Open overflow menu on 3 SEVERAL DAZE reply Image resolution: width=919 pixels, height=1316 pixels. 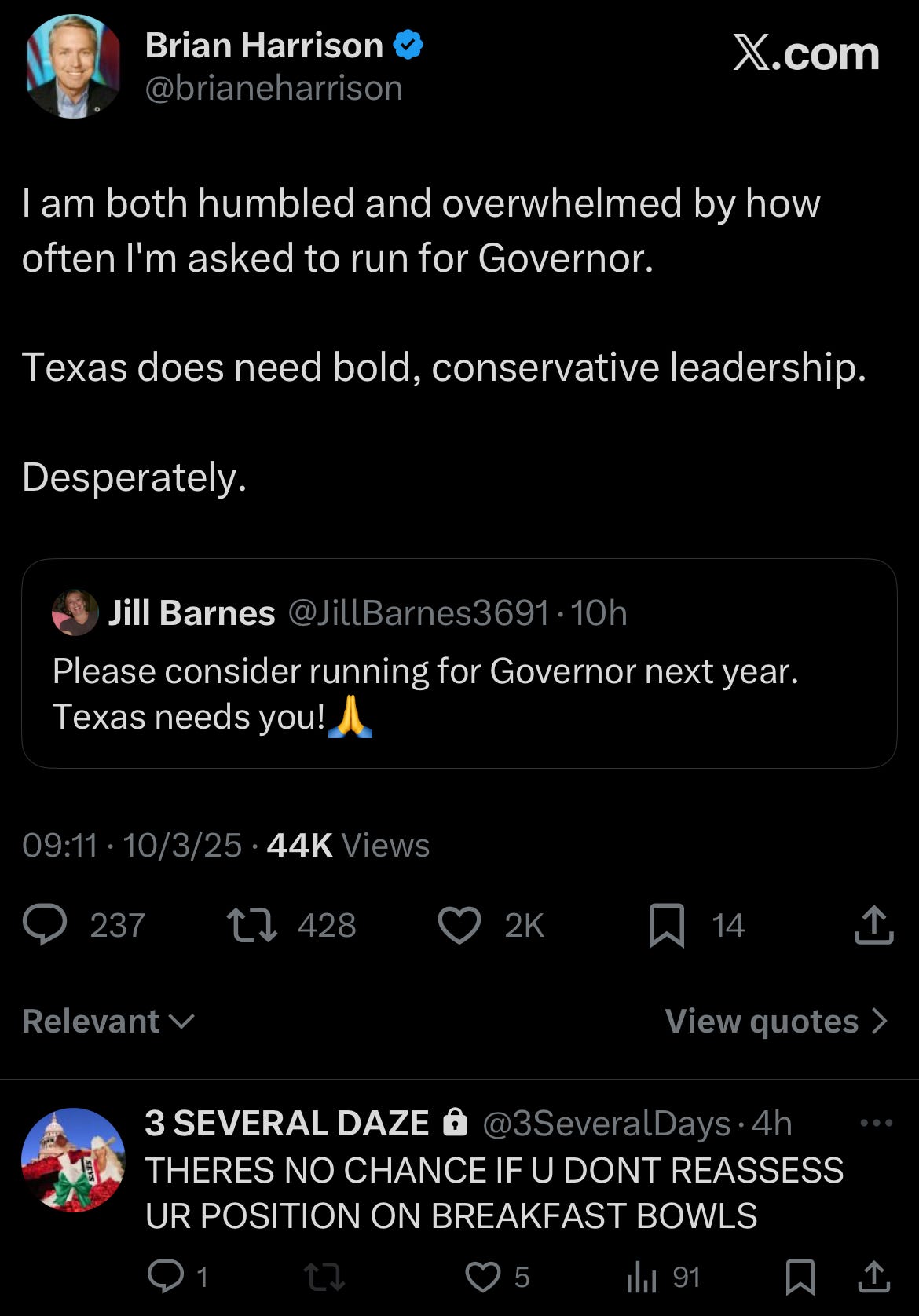coord(876,1123)
